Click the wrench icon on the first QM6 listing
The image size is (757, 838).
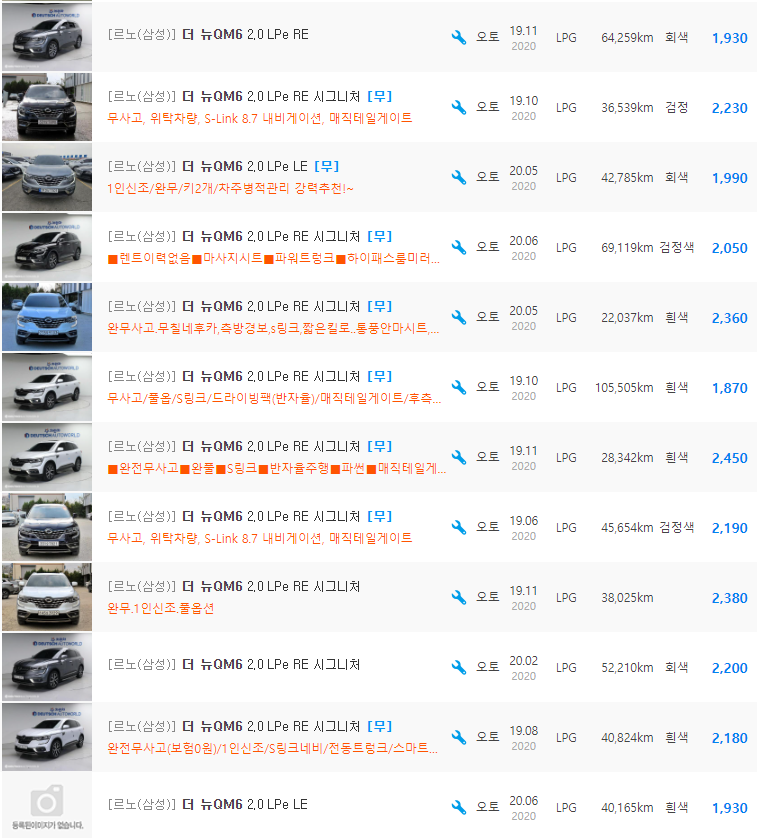(x=458, y=37)
